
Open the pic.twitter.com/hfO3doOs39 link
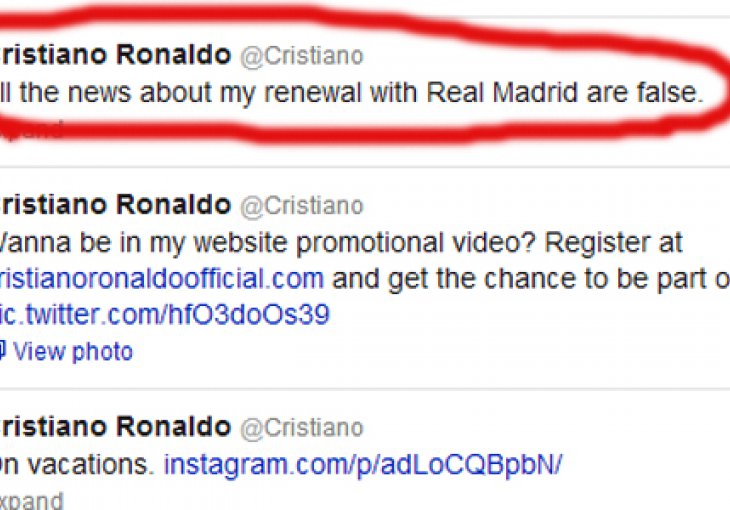[165, 315]
